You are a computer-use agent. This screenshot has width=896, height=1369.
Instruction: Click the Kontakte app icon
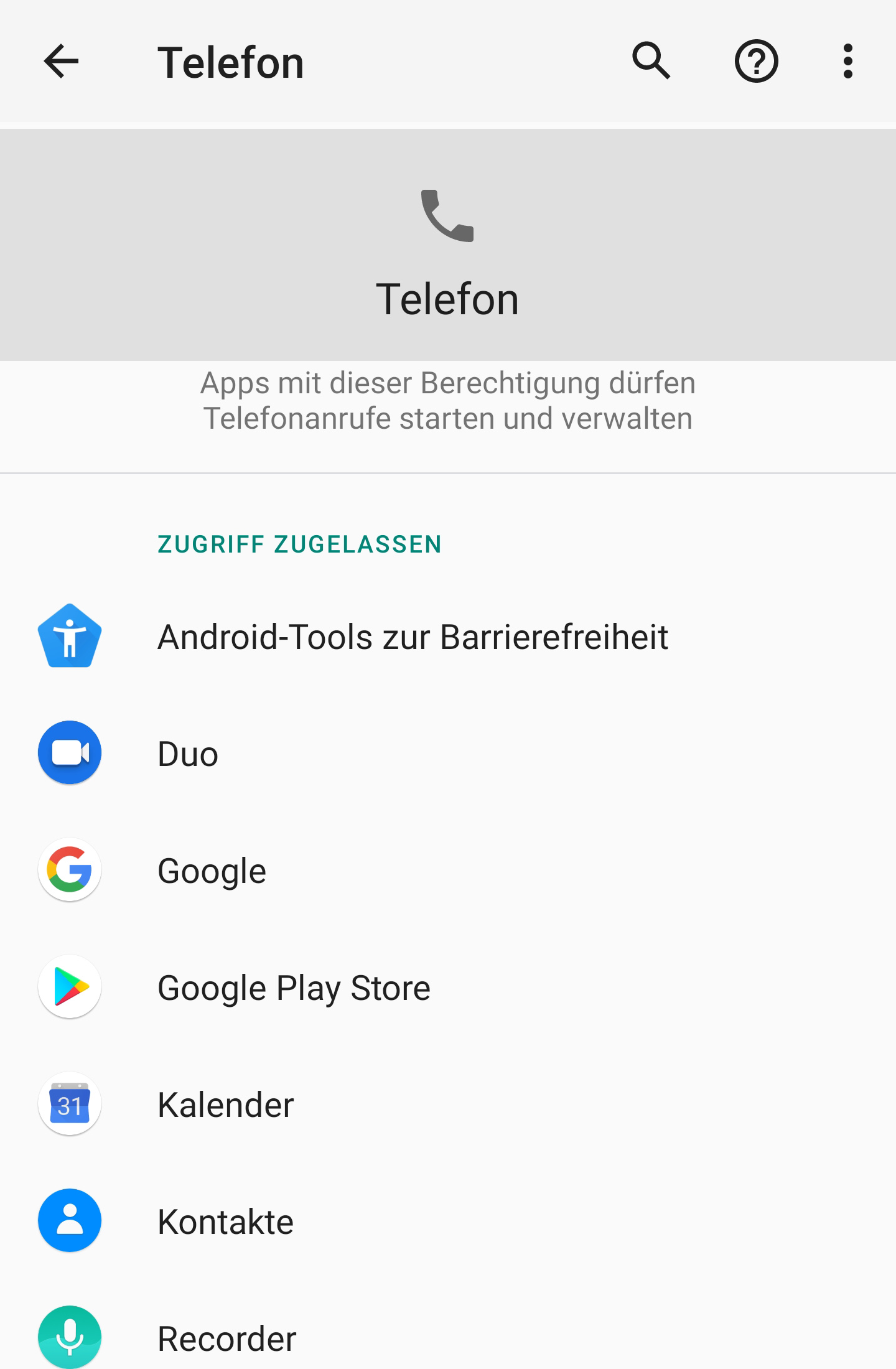[x=69, y=1220]
